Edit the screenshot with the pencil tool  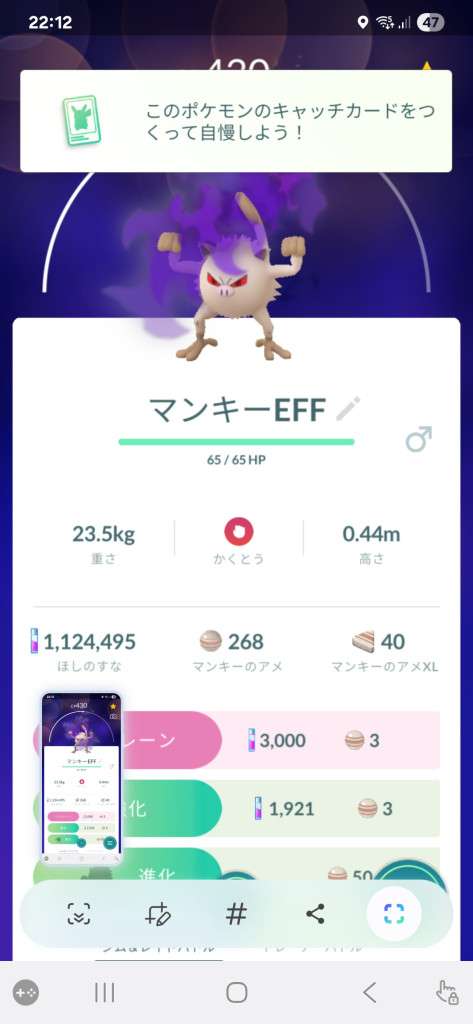pos(157,914)
